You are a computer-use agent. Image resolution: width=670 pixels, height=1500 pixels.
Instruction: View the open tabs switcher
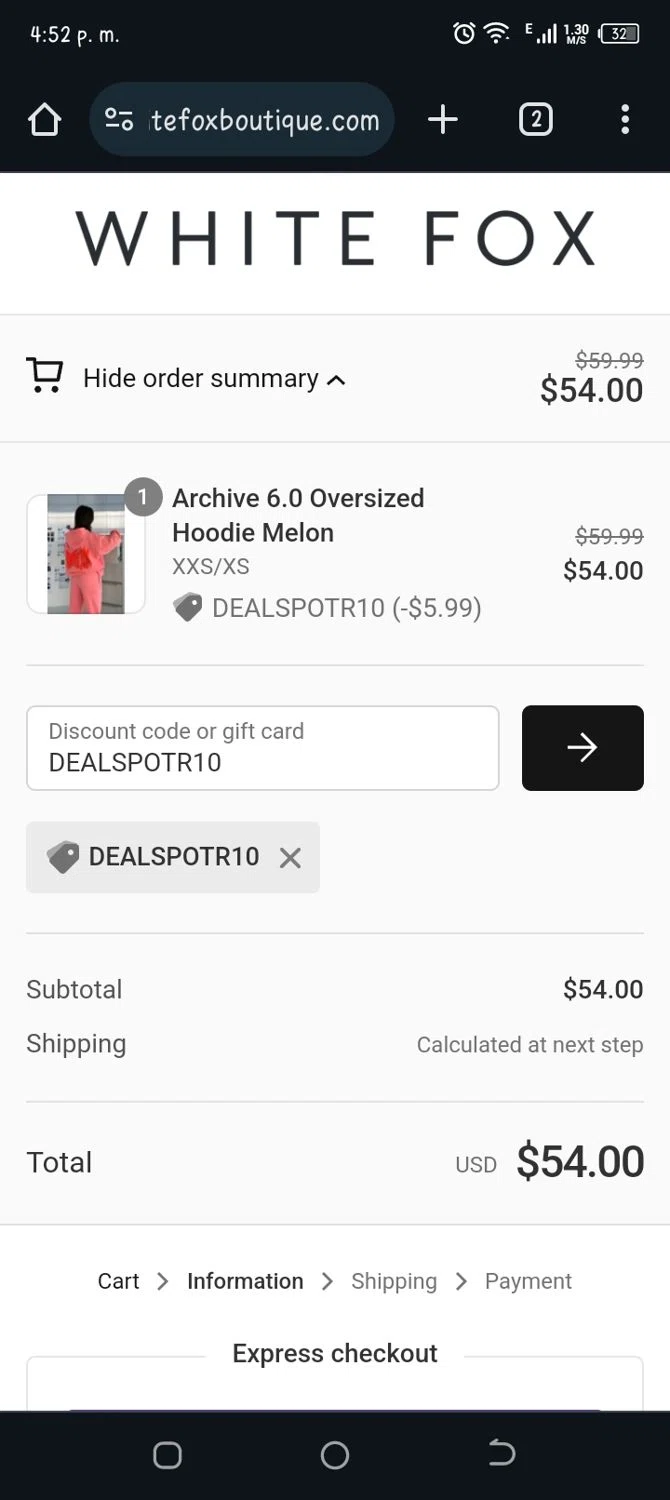coord(535,120)
